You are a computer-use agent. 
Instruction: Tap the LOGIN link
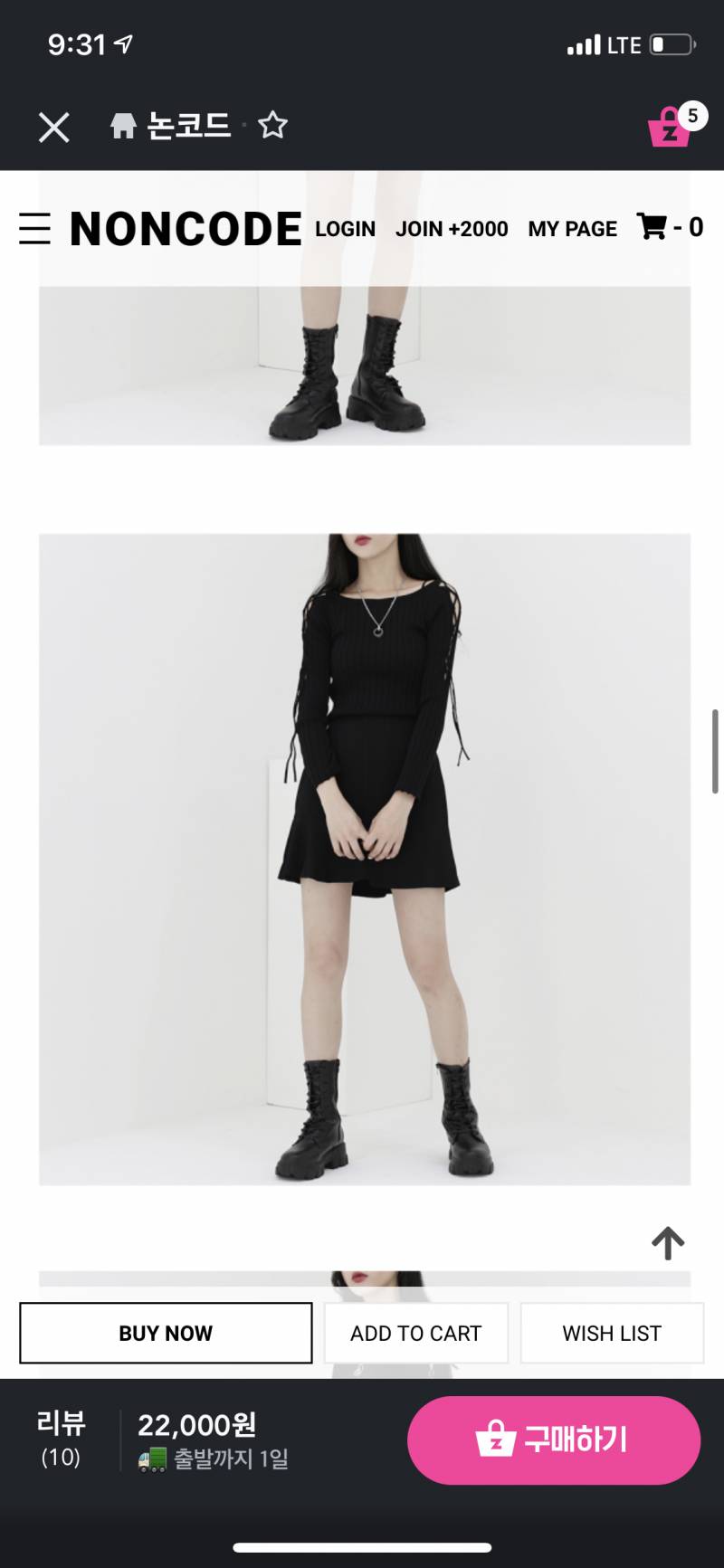[x=345, y=229]
